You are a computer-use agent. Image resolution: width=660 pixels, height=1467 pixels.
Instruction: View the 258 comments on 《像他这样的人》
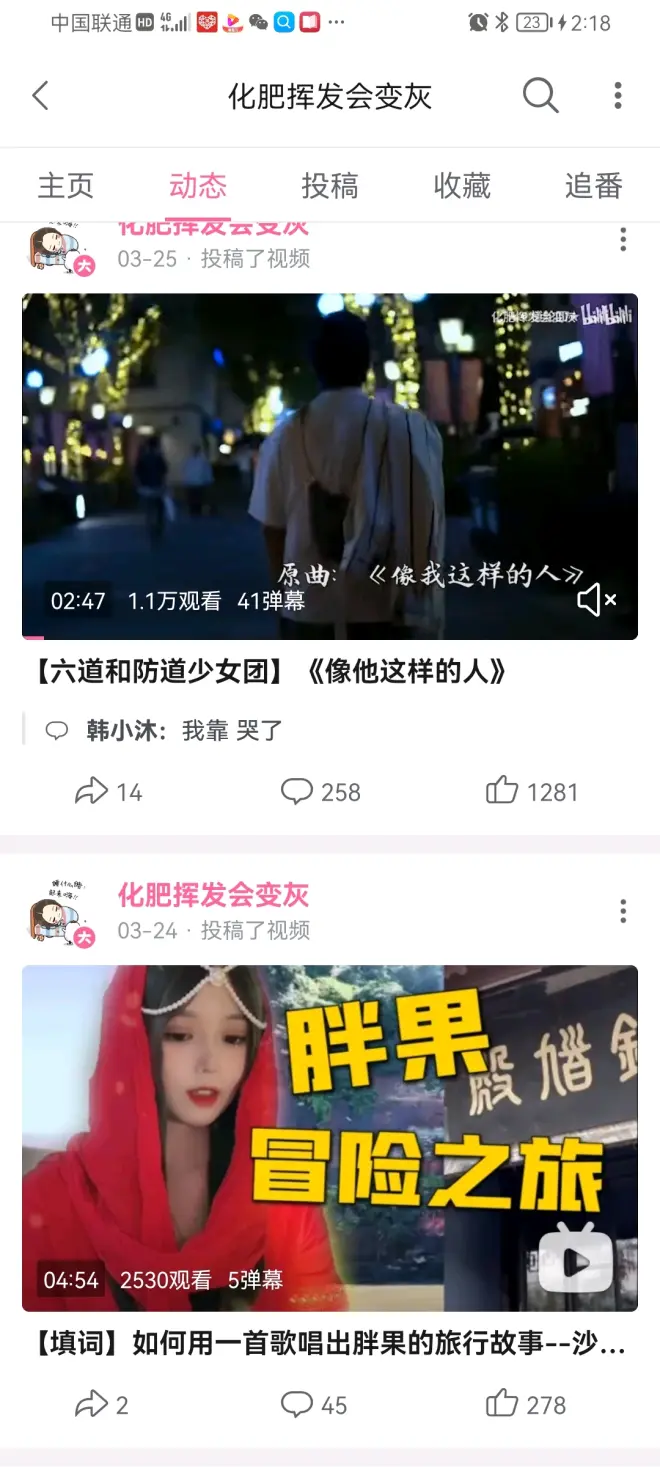[x=320, y=793]
